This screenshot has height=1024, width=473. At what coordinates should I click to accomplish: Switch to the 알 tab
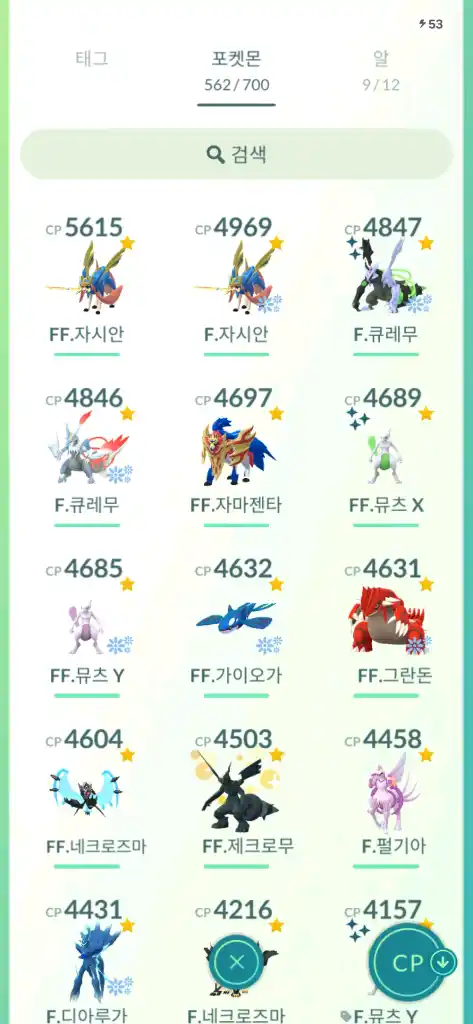(x=382, y=70)
